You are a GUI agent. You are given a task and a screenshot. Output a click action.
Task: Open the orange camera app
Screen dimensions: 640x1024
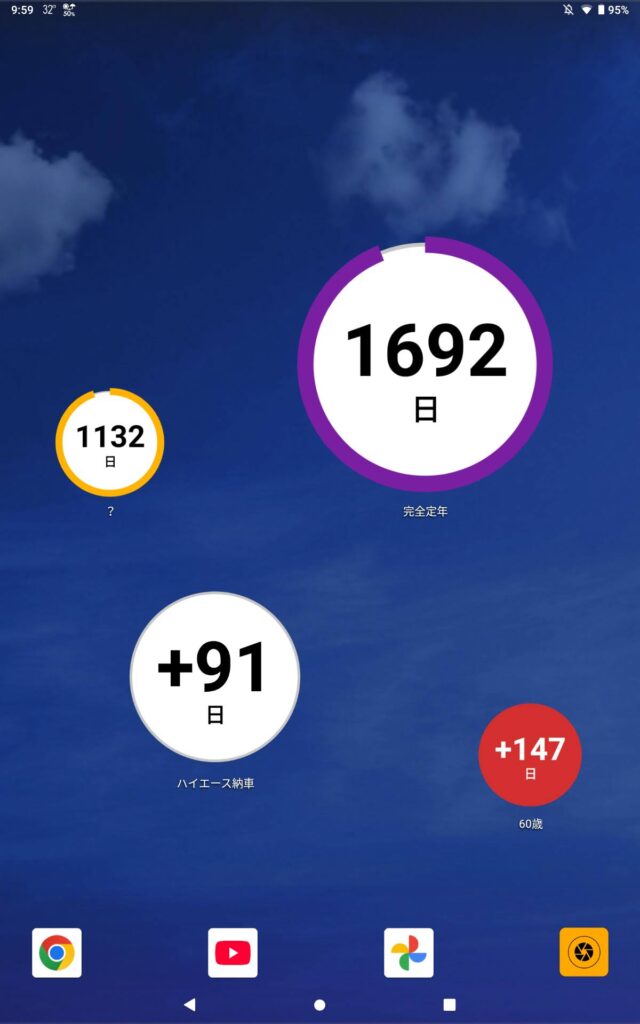coord(584,952)
